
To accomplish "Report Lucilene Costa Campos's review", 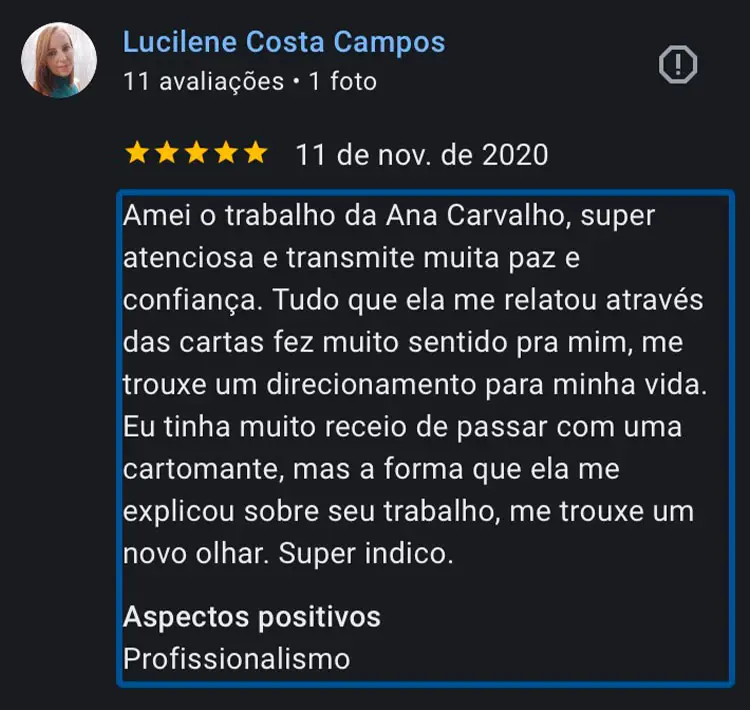I will 678,66.
